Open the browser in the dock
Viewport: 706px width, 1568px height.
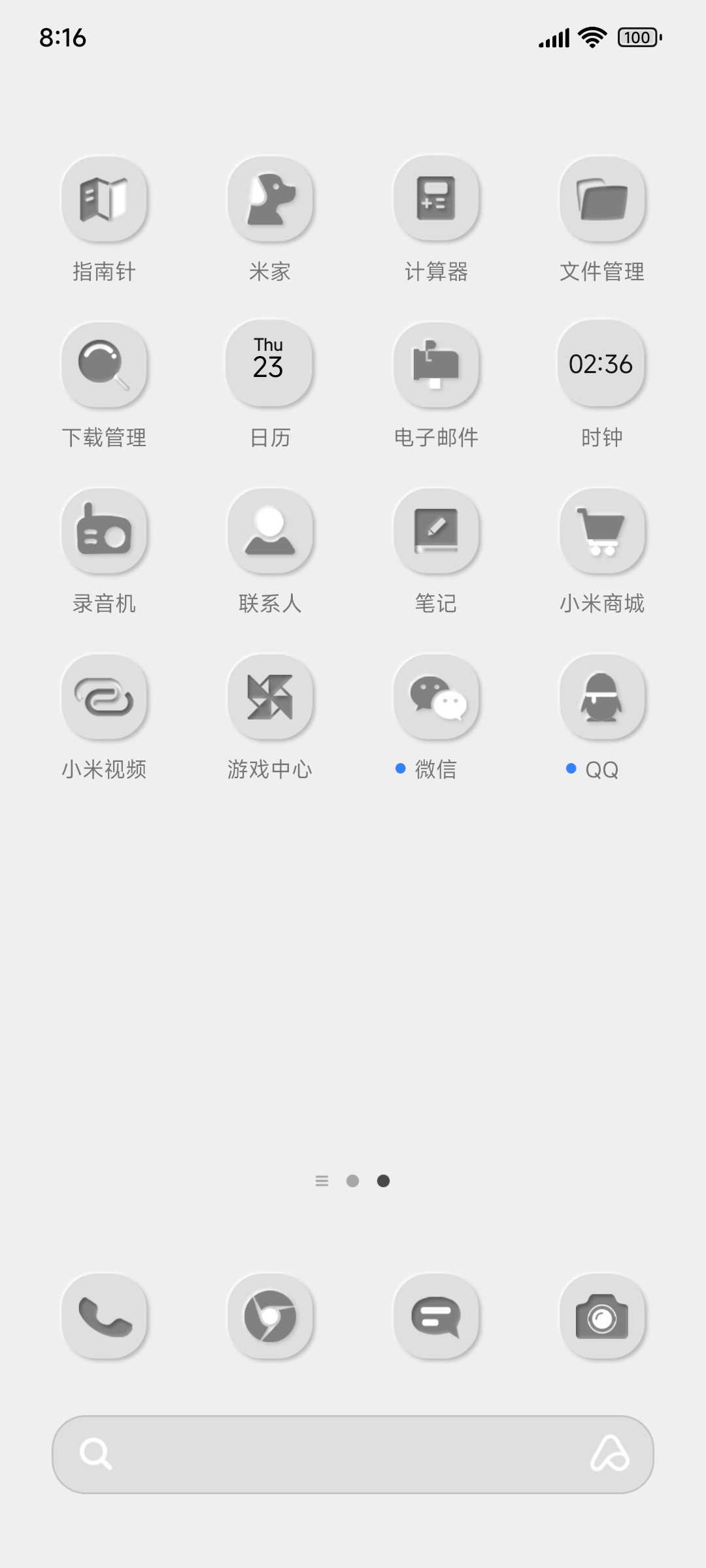click(270, 1316)
